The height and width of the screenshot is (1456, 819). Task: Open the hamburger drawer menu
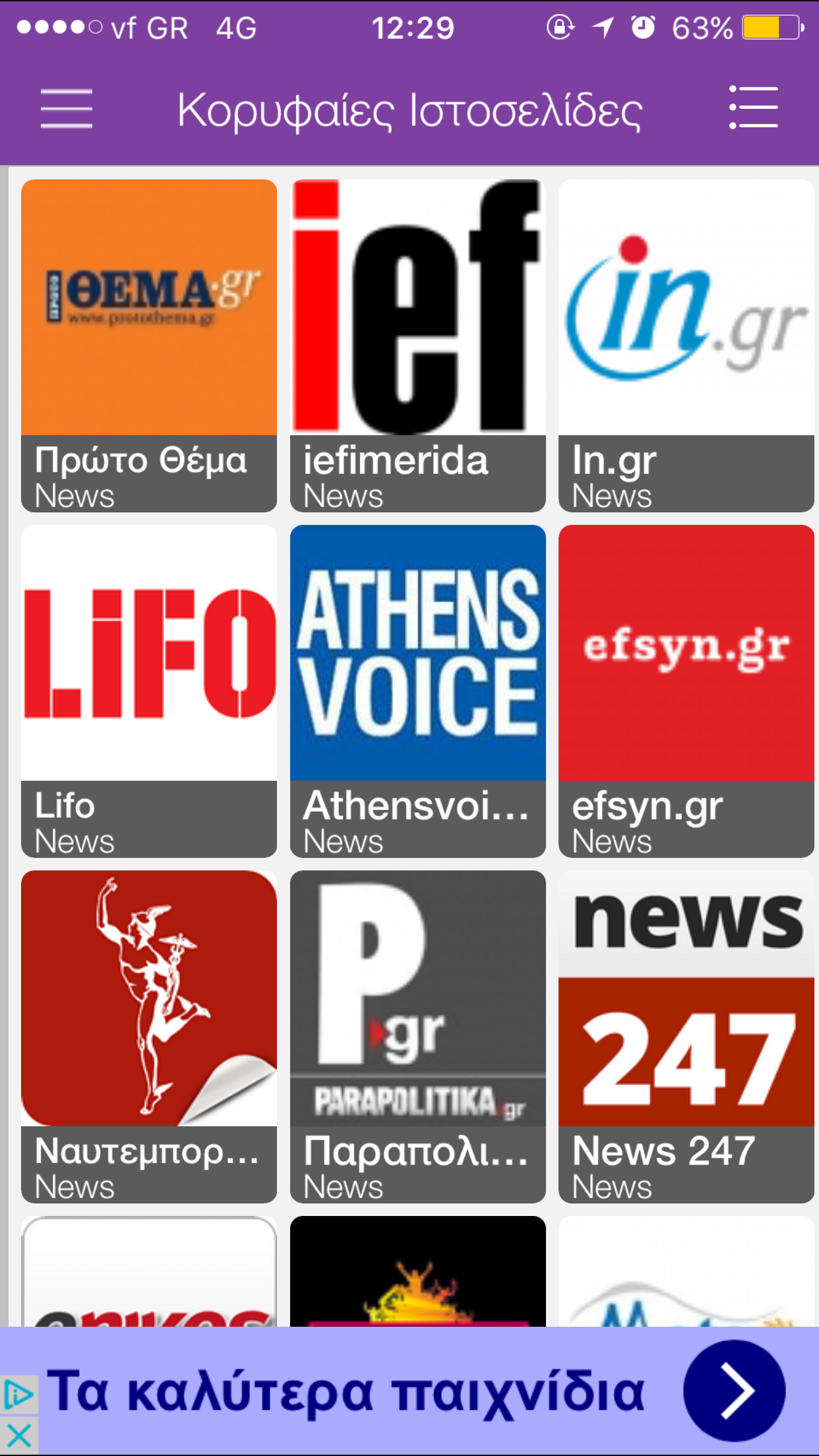(x=66, y=109)
